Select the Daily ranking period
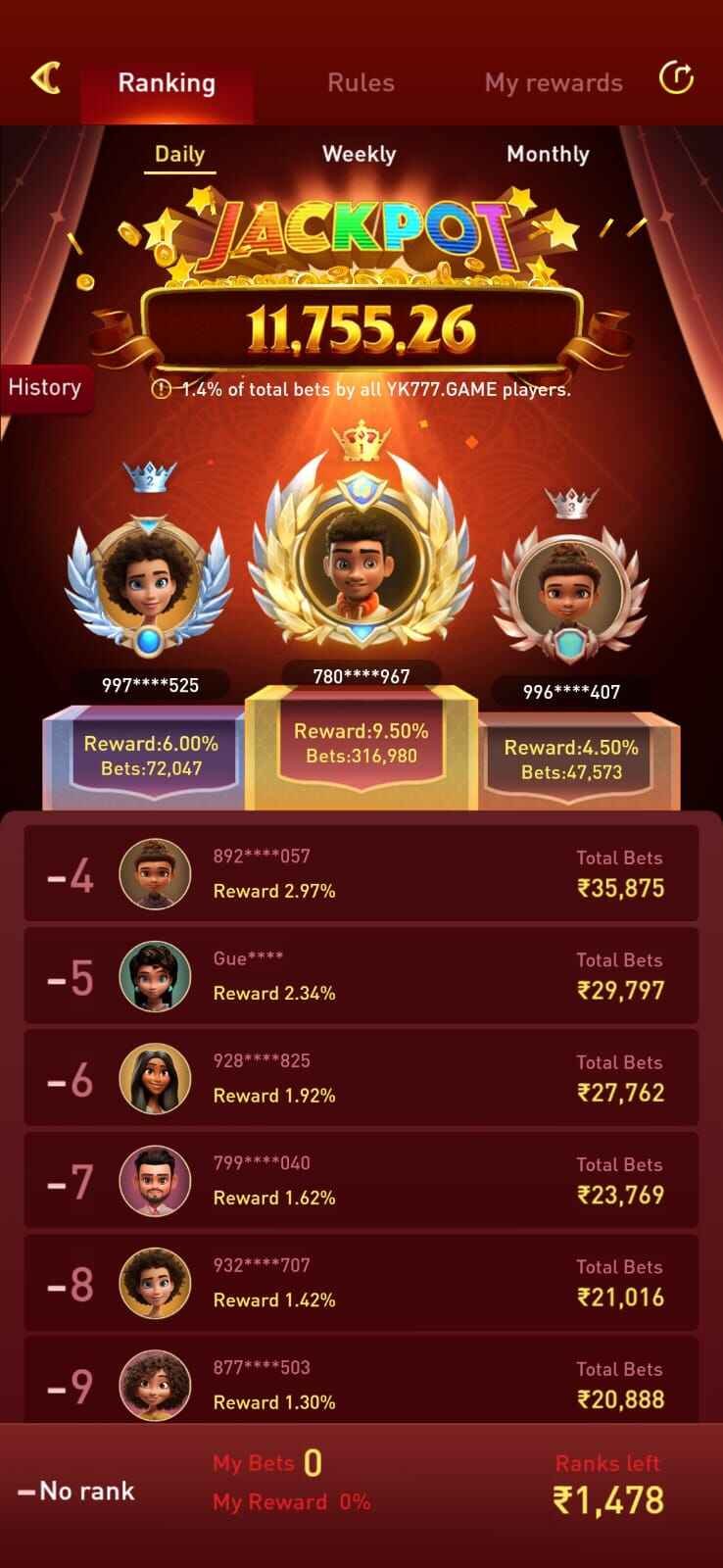723x1568 pixels. 179,154
